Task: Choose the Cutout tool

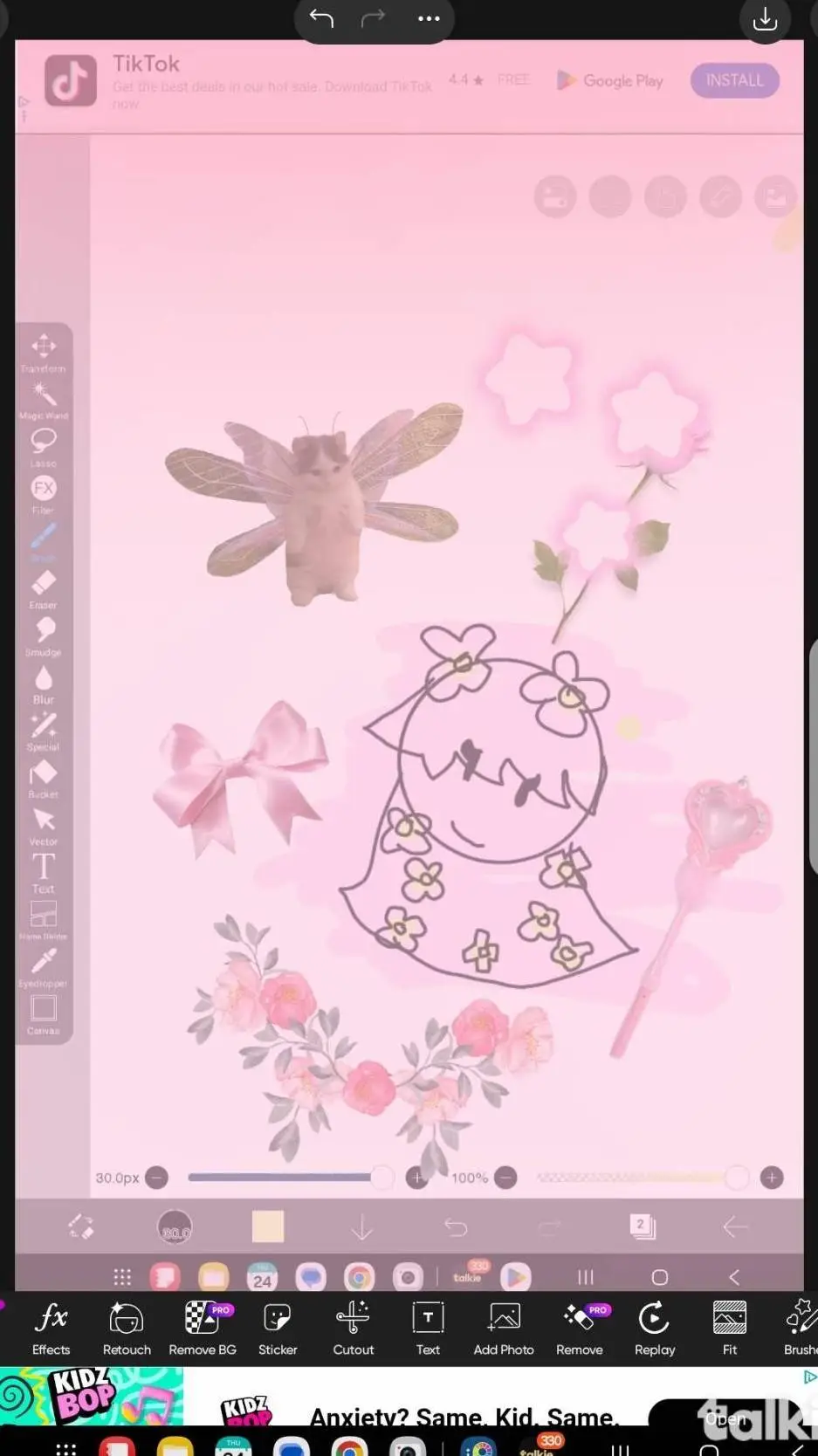Action: click(354, 1329)
